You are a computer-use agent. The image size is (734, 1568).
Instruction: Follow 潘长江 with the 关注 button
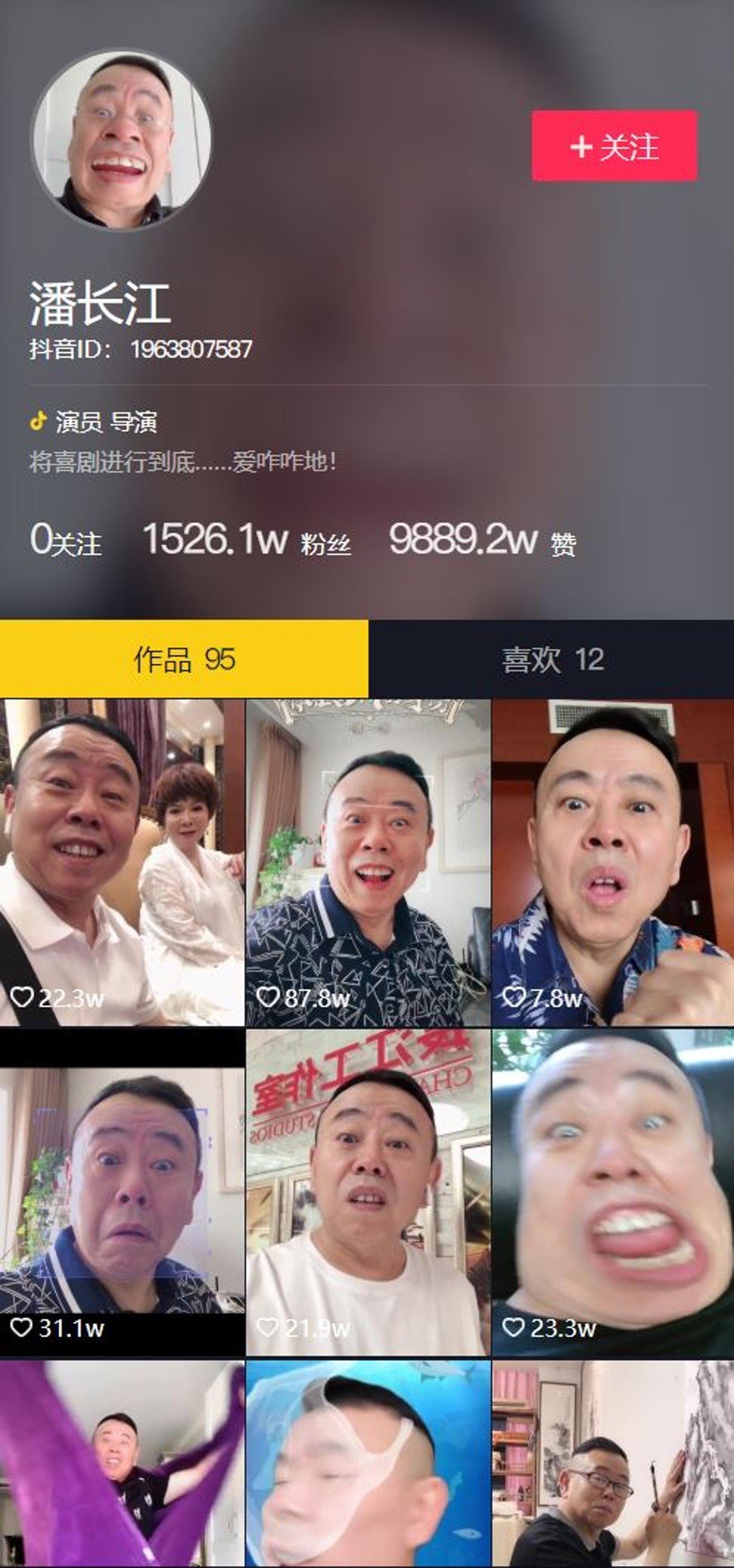tap(614, 146)
